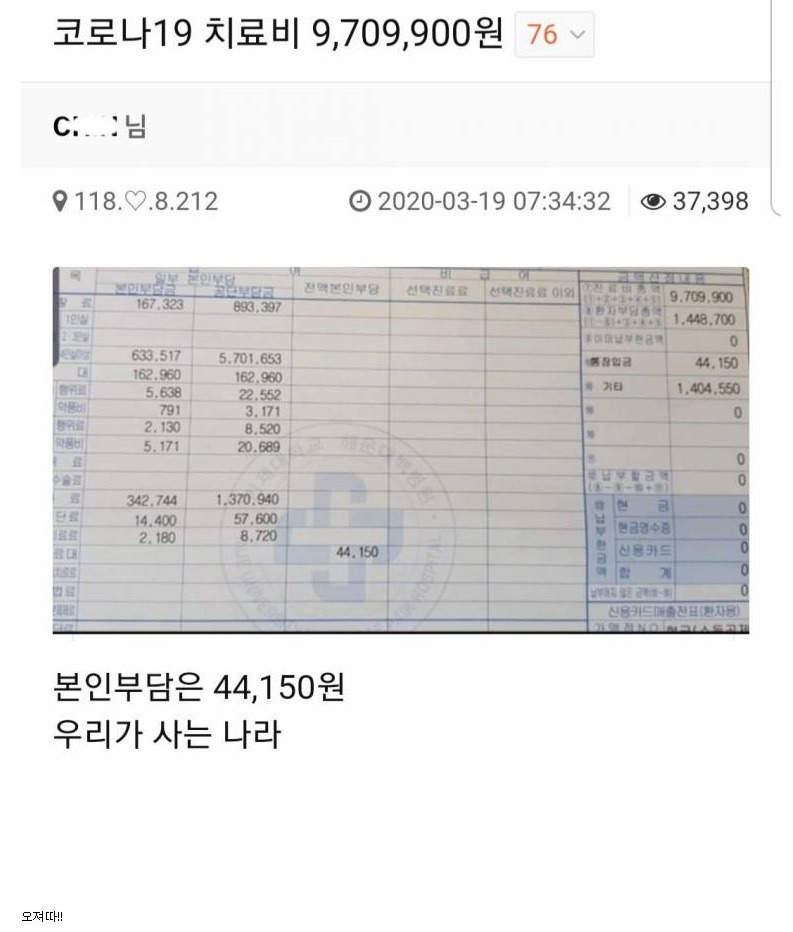Expand the 76 comments dropdown

coord(554,35)
